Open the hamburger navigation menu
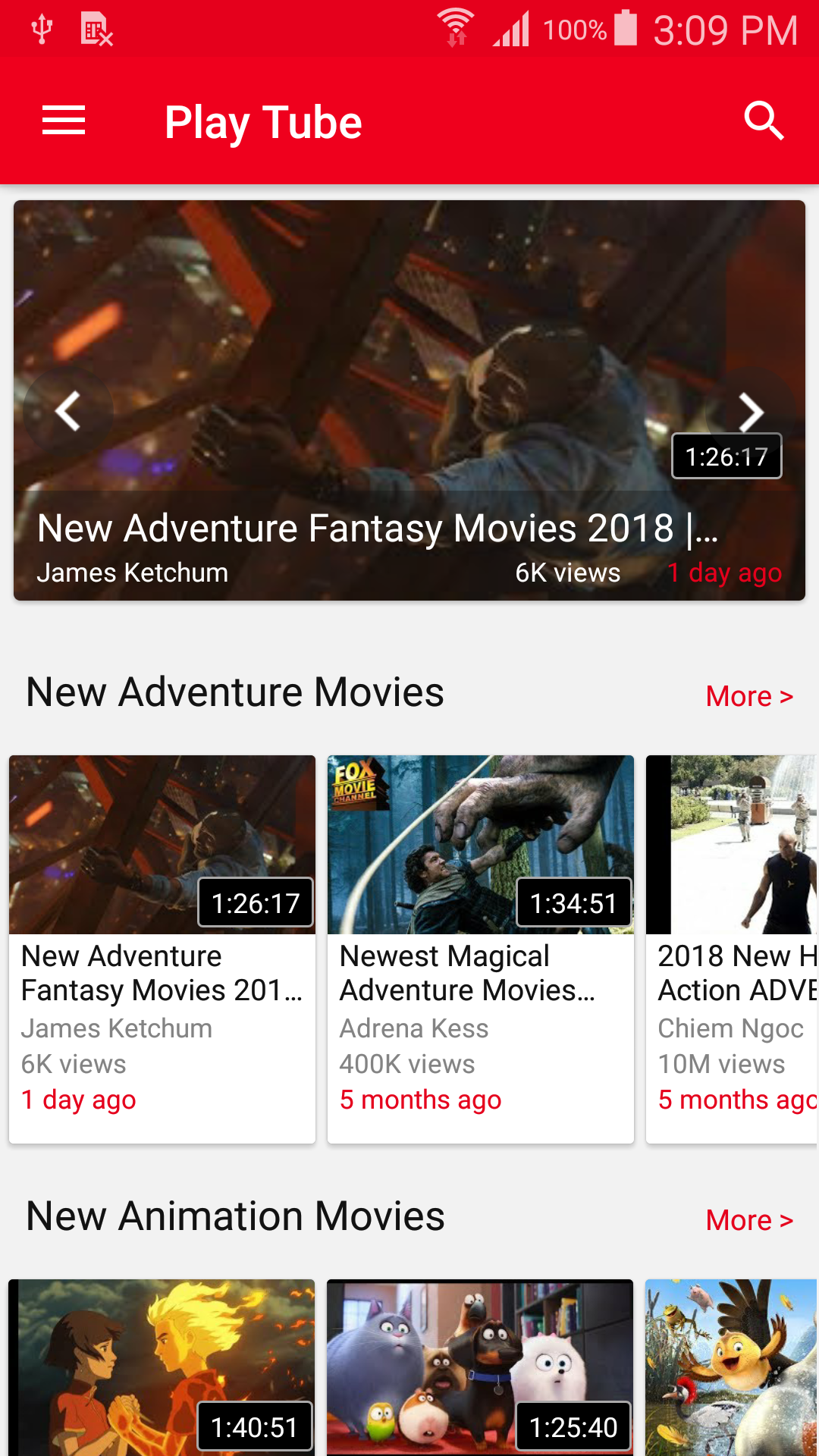Screen dimensions: 819x1456 coord(64,121)
